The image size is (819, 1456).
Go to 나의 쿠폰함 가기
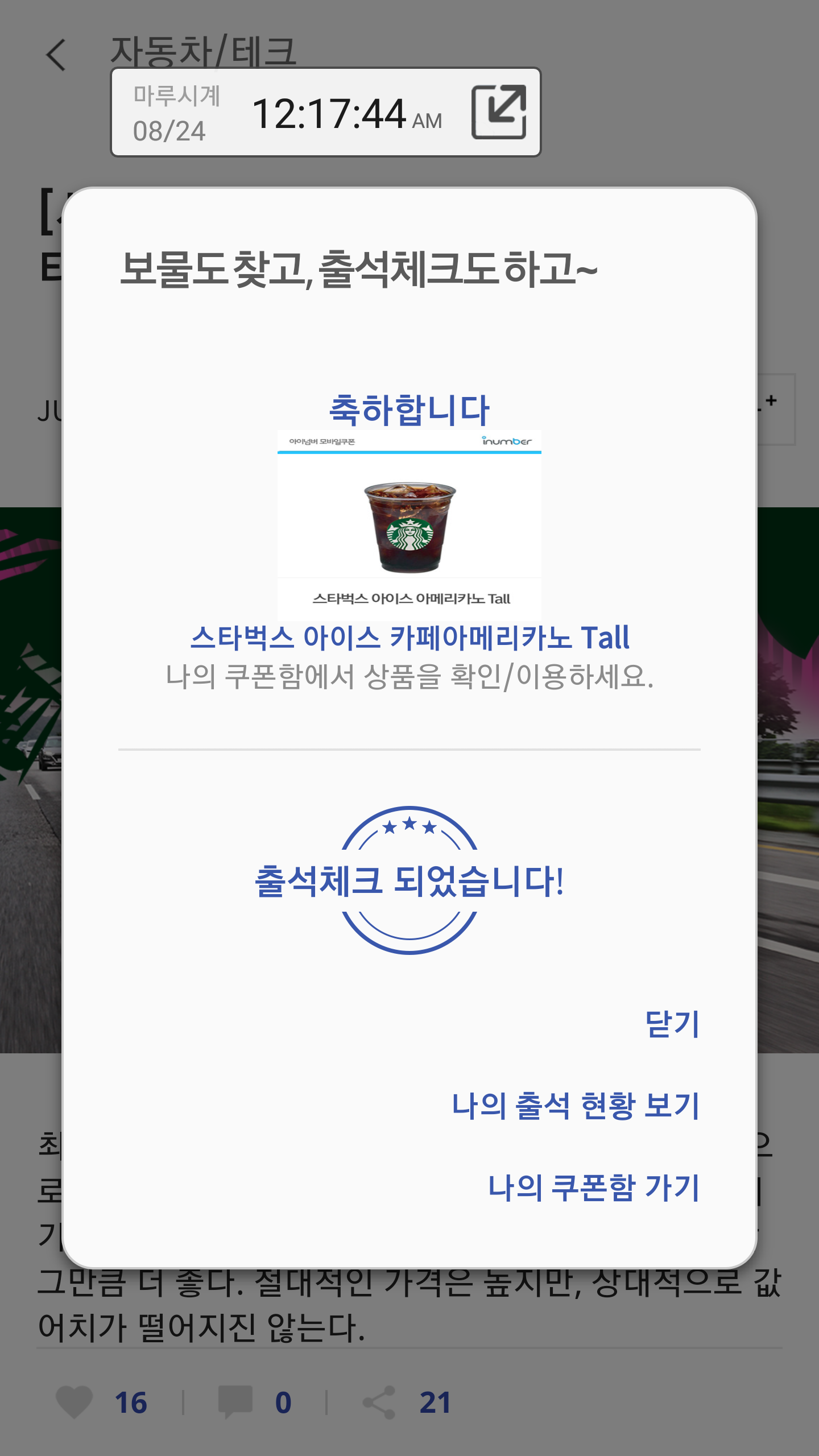click(593, 1188)
